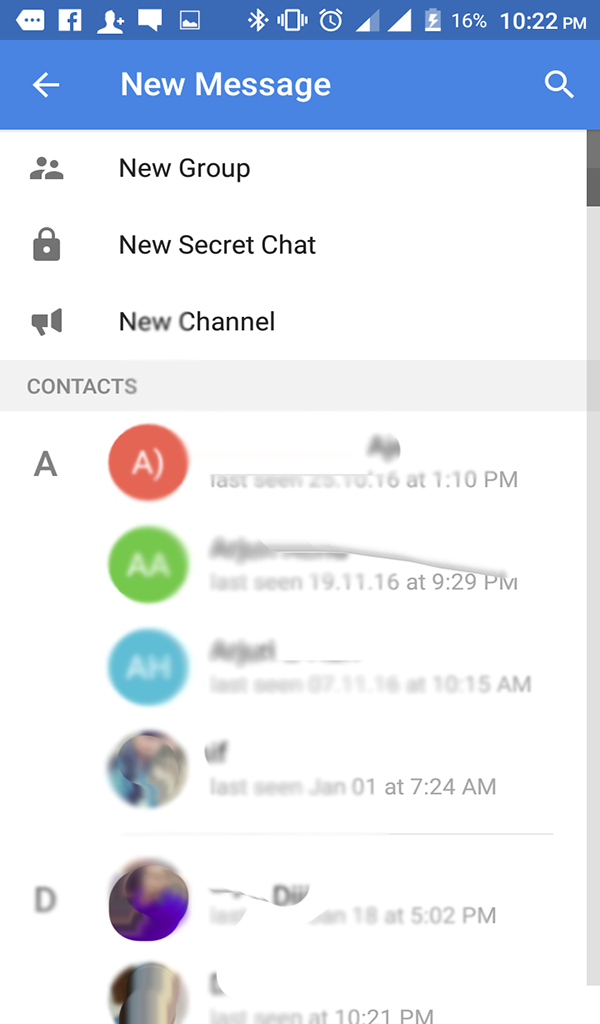600x1024 pixels.
Task: Open contact last seen Jan 01 at 7:24 AM
Action: click(x=330, y=770)
